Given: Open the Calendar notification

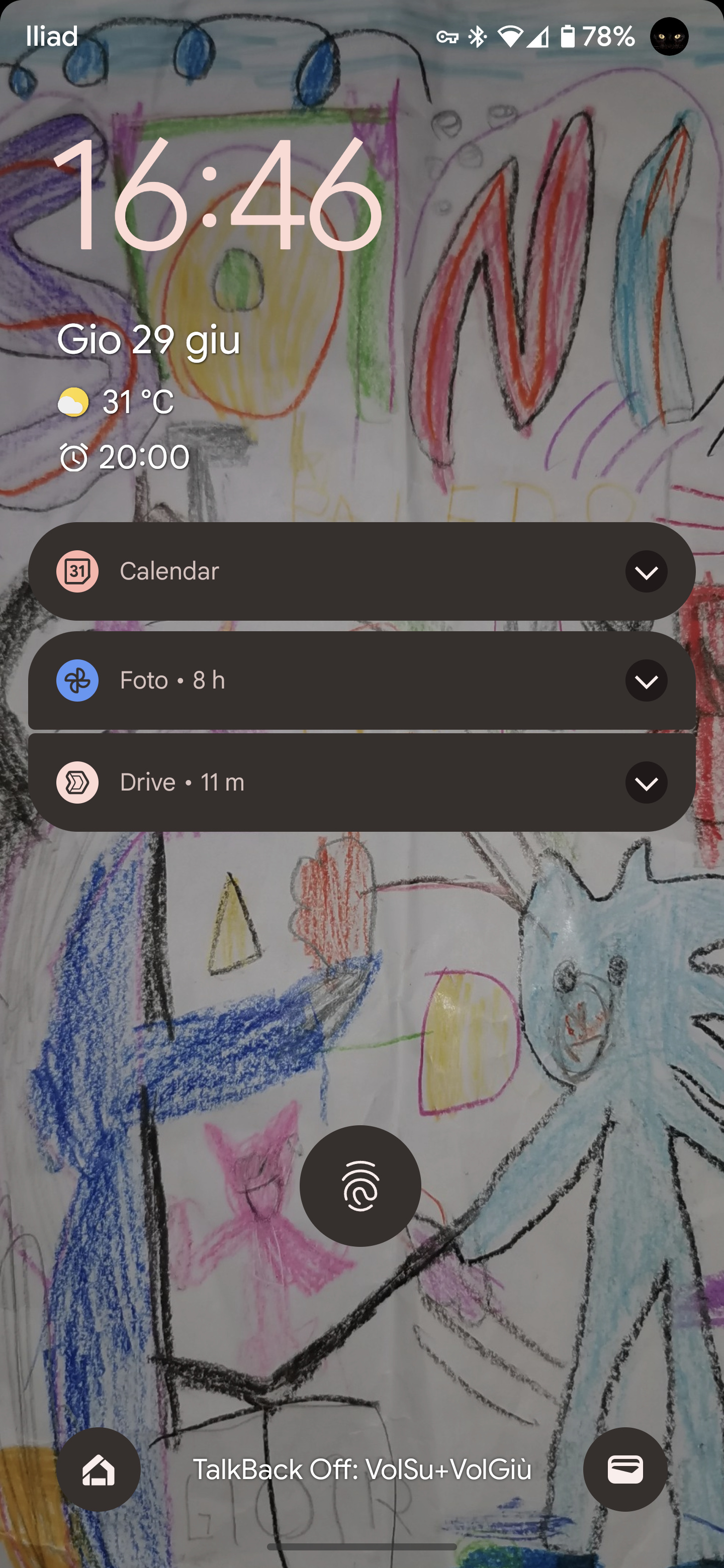Looking at the screenshot, I should [361, 571].
